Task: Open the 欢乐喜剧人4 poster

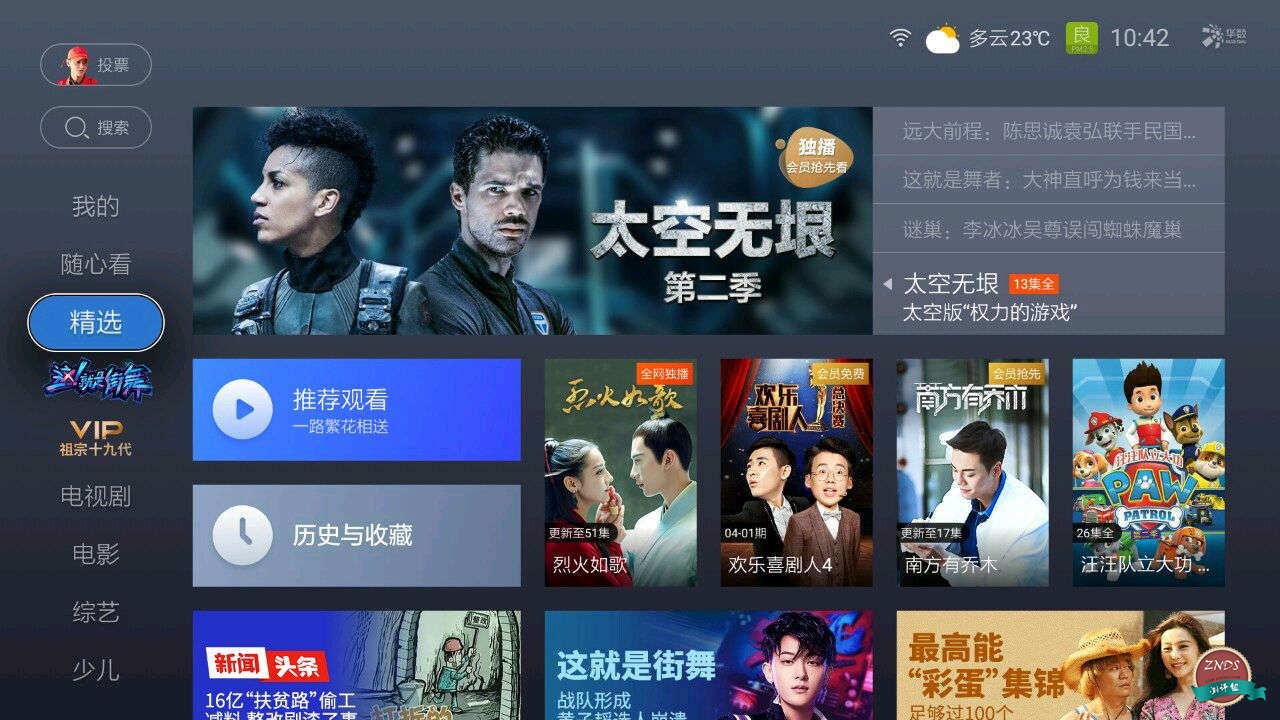Action: pyautogui.click(x=796, y=472)
